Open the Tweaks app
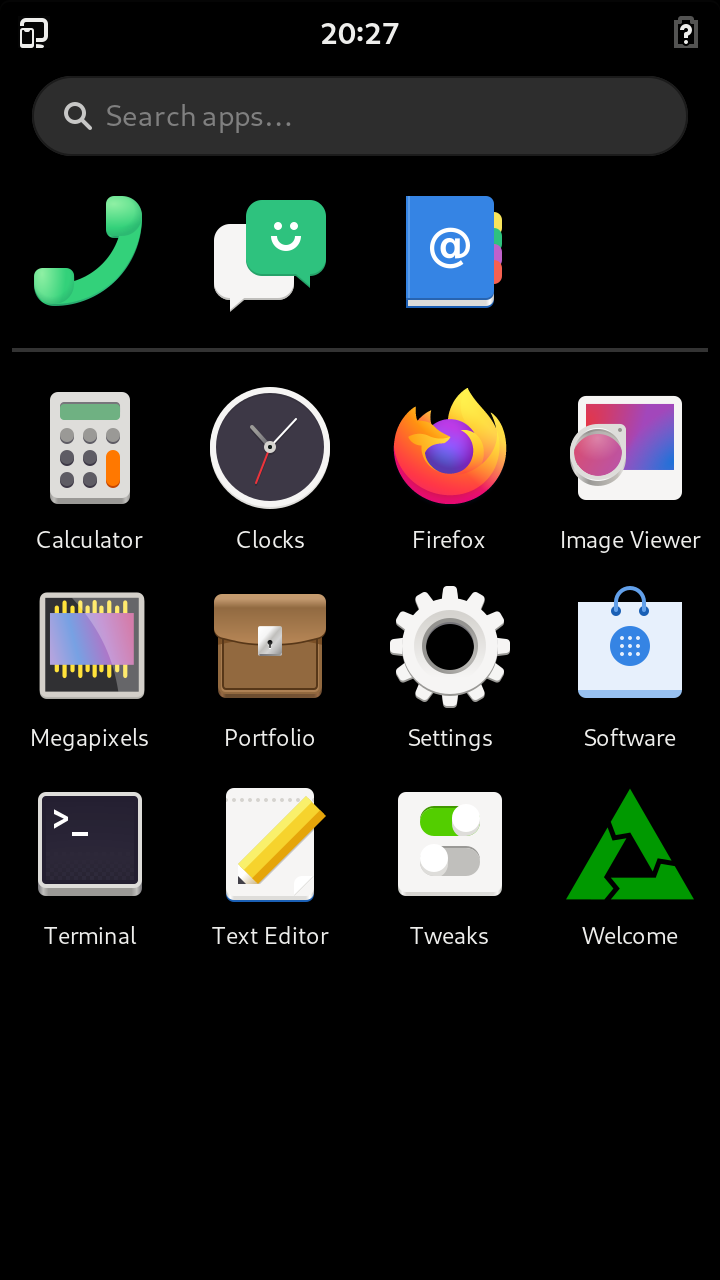The image size is (720, 1280). tap(450, 843)
